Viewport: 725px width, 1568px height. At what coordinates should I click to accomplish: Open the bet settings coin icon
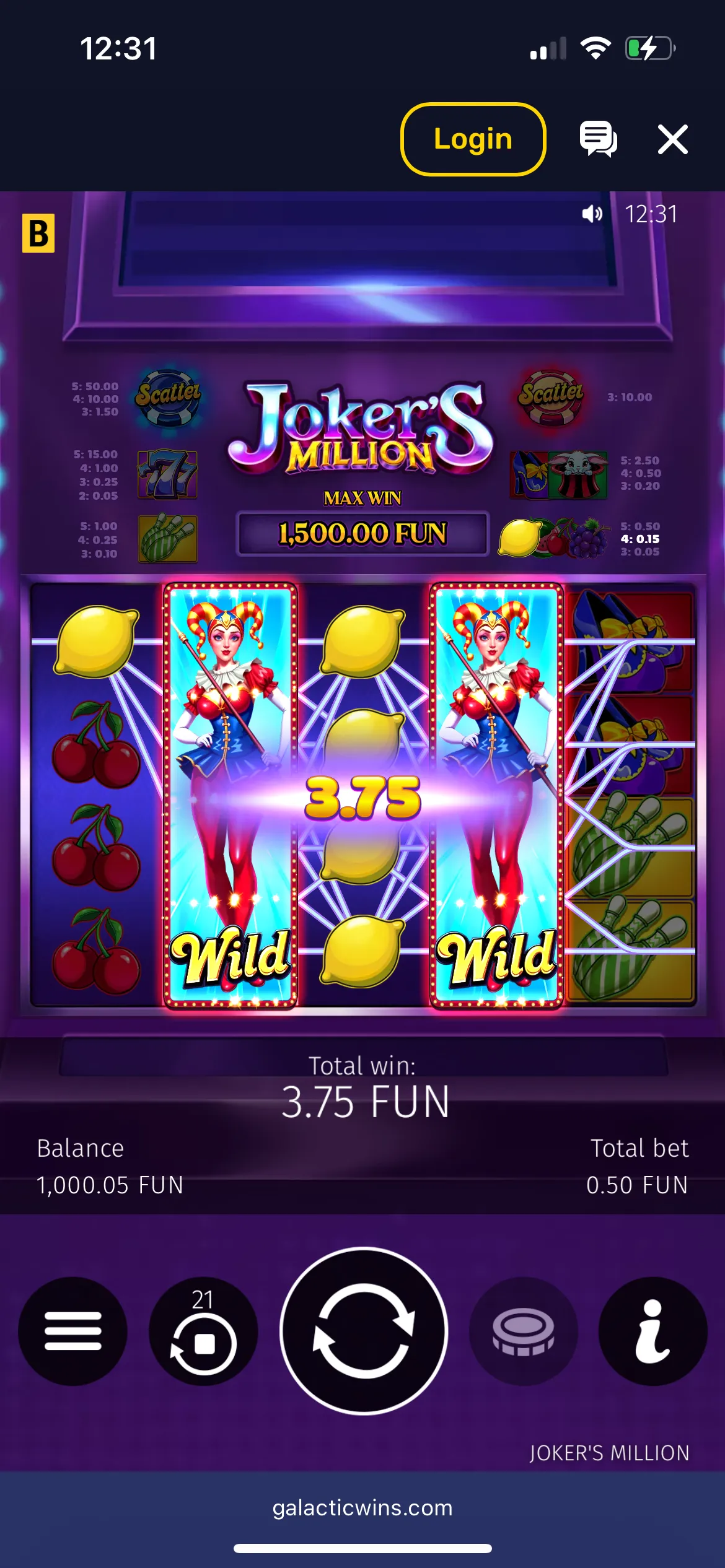(524, 1331)
